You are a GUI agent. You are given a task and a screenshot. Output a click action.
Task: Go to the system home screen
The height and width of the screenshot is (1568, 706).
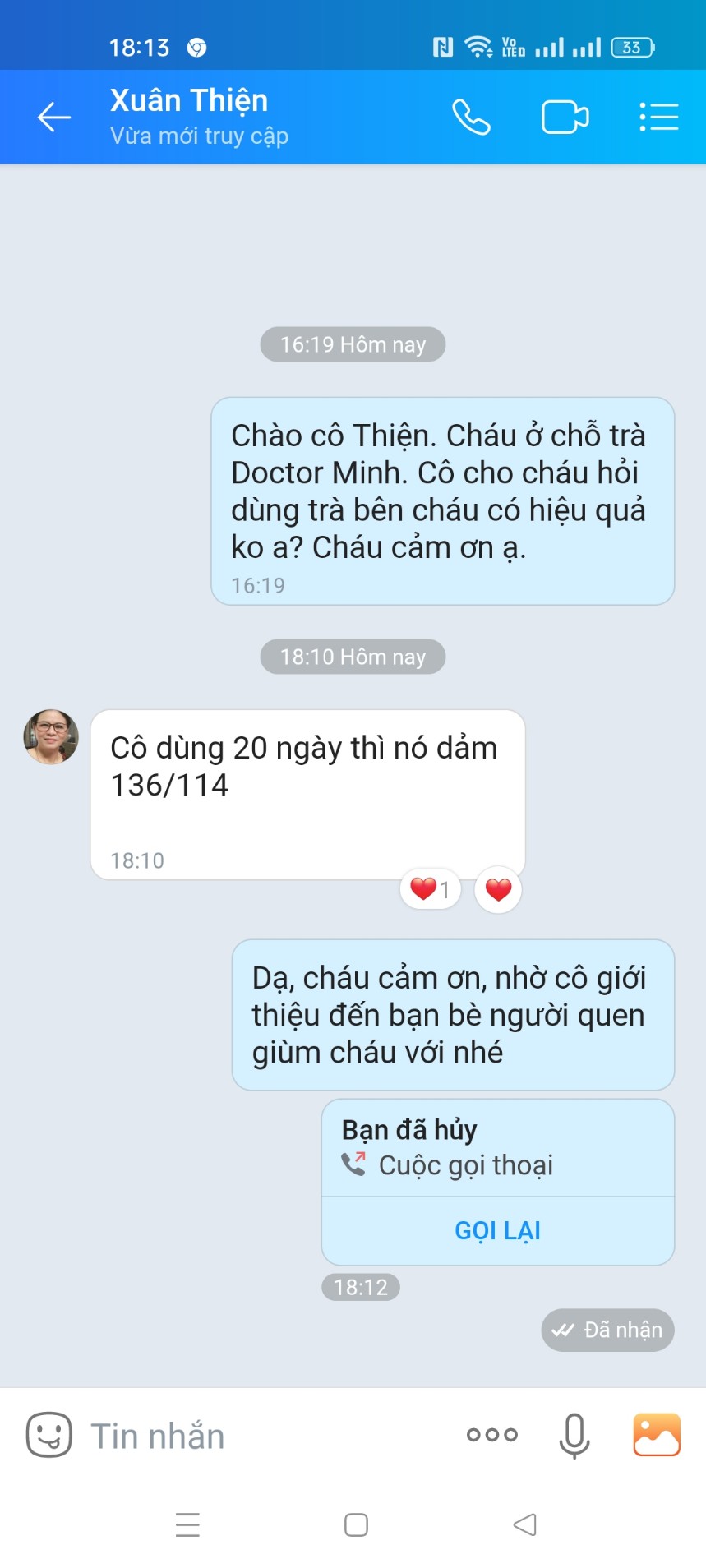pos(356,1525)
